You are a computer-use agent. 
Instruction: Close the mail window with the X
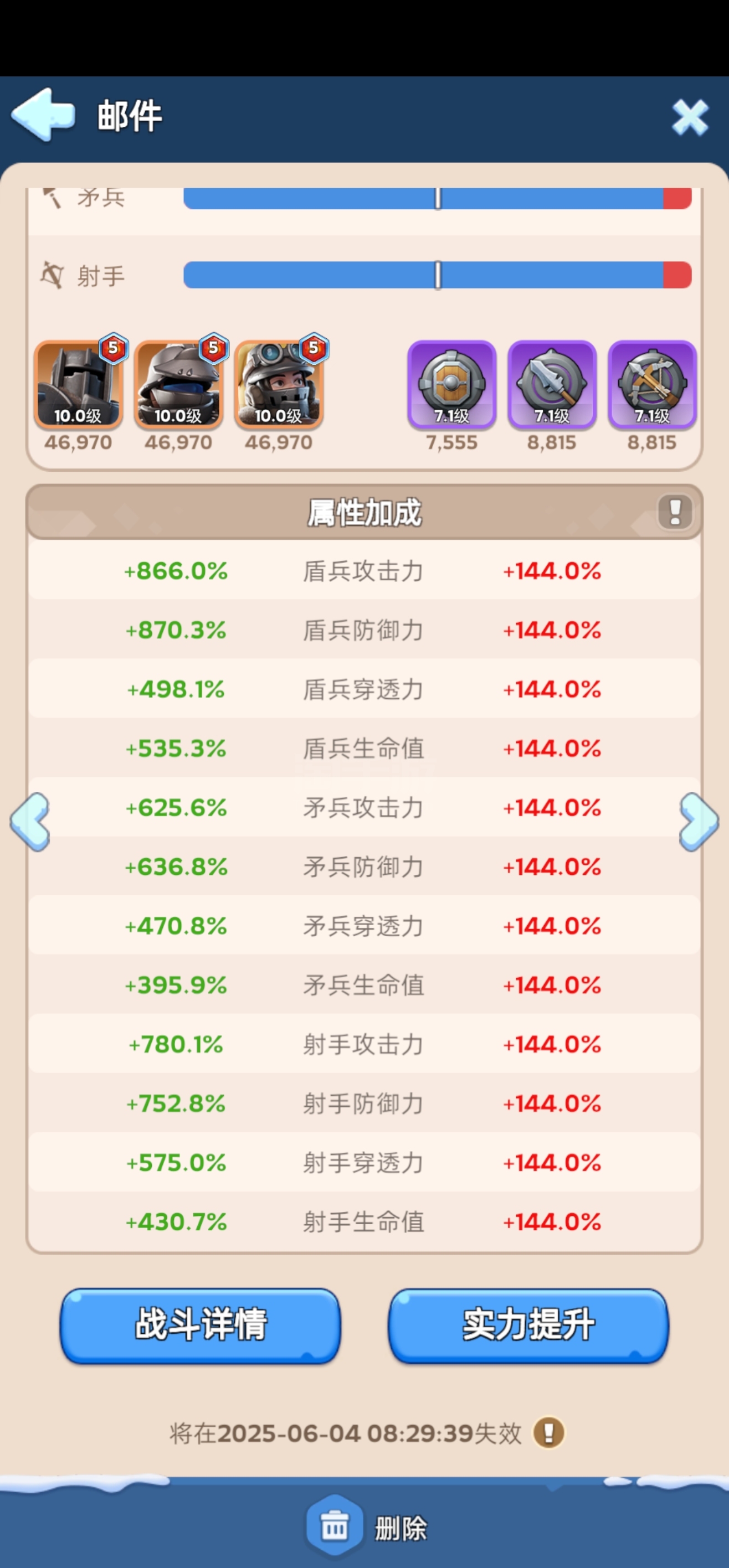[x=690, y=117]
